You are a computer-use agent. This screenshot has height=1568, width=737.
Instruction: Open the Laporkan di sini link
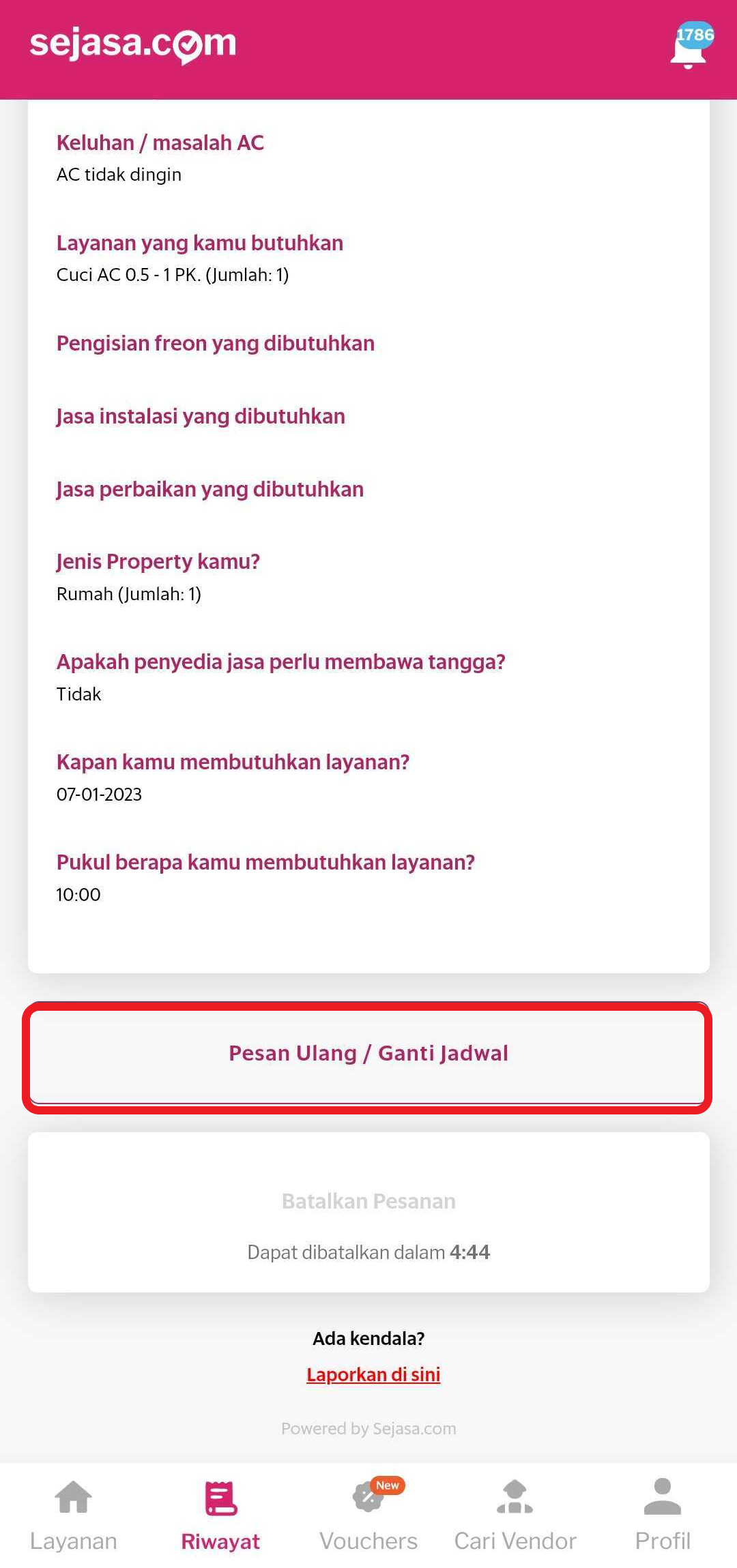(373, 1374)
